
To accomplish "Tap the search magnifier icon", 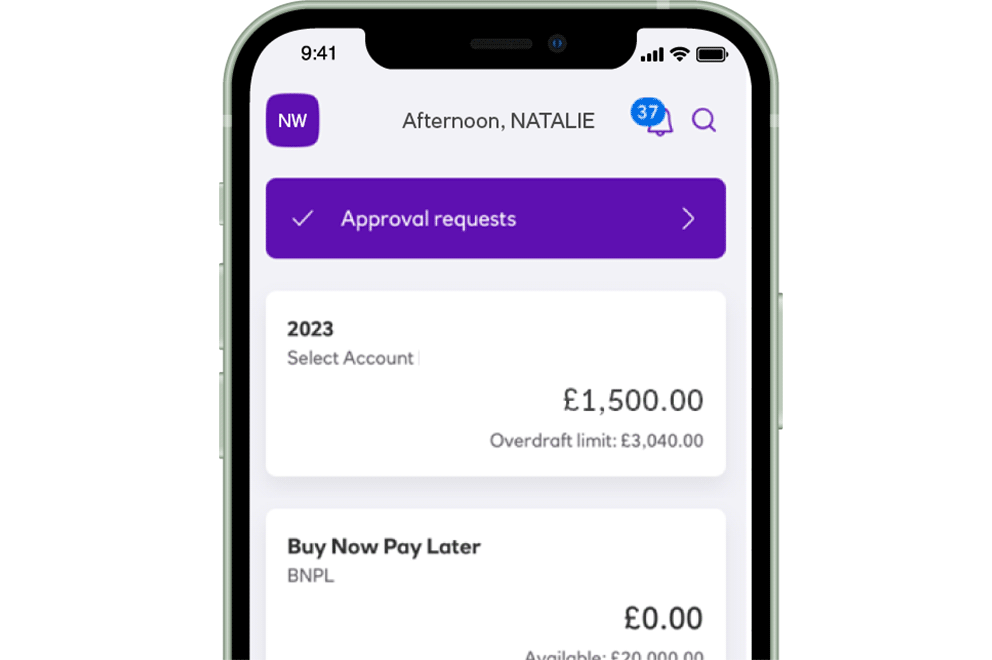I will tap(704, 121).
